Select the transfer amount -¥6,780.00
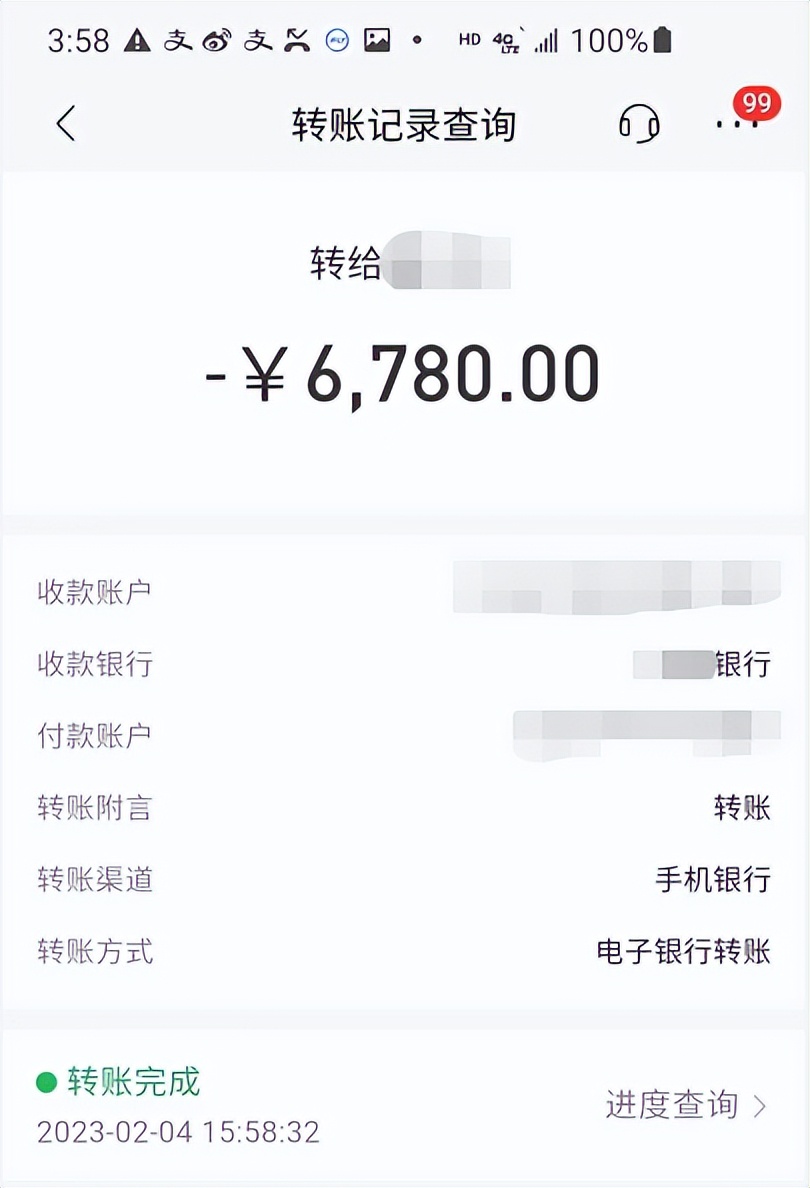This screenshot has height=1188, width=810. [405, 372]
